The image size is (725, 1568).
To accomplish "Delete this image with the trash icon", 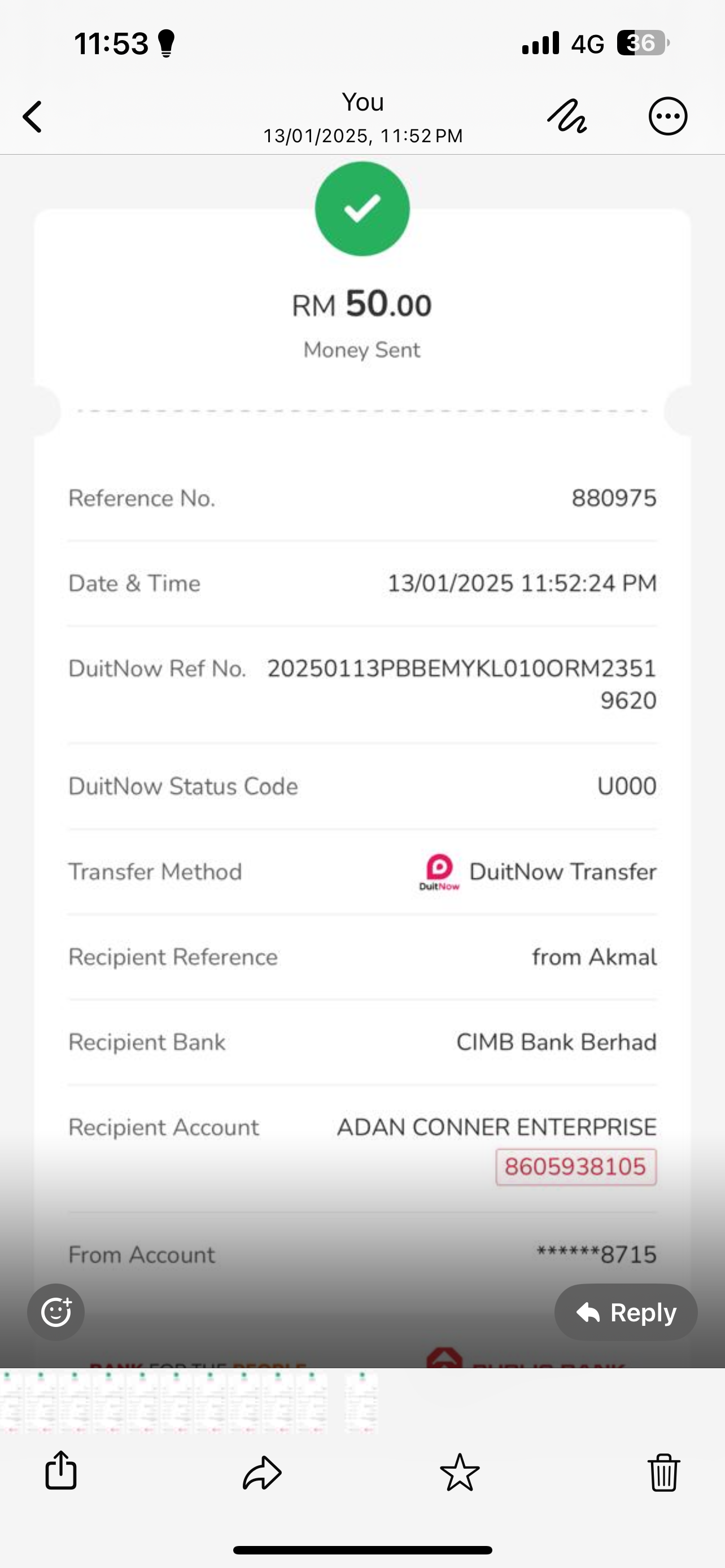I will point(663,1473).
